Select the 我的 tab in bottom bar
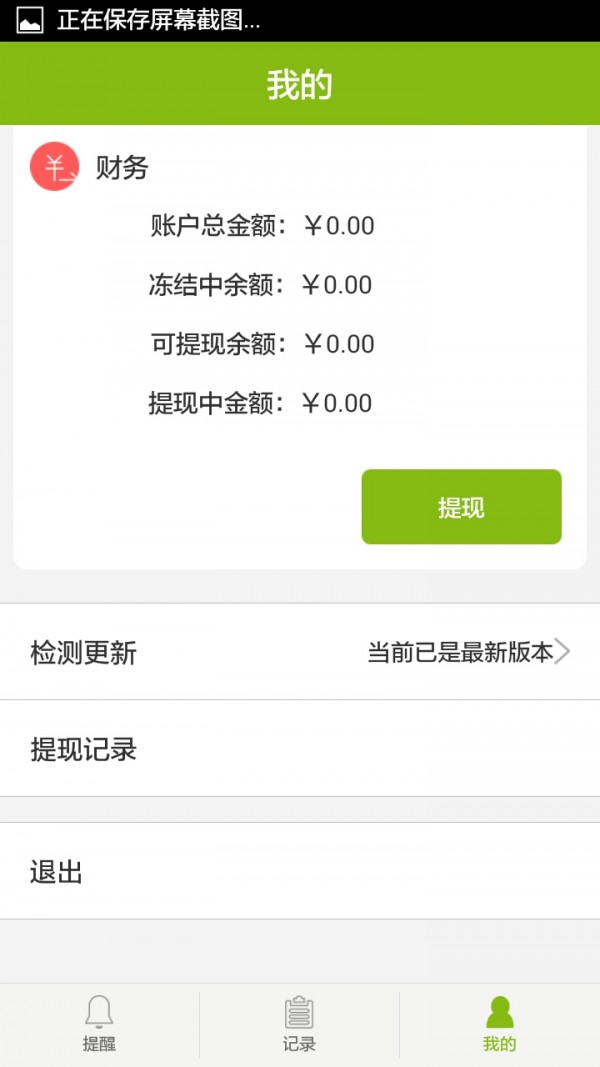The height and width of the screenshot is (1067, 600). (500, 1024)
